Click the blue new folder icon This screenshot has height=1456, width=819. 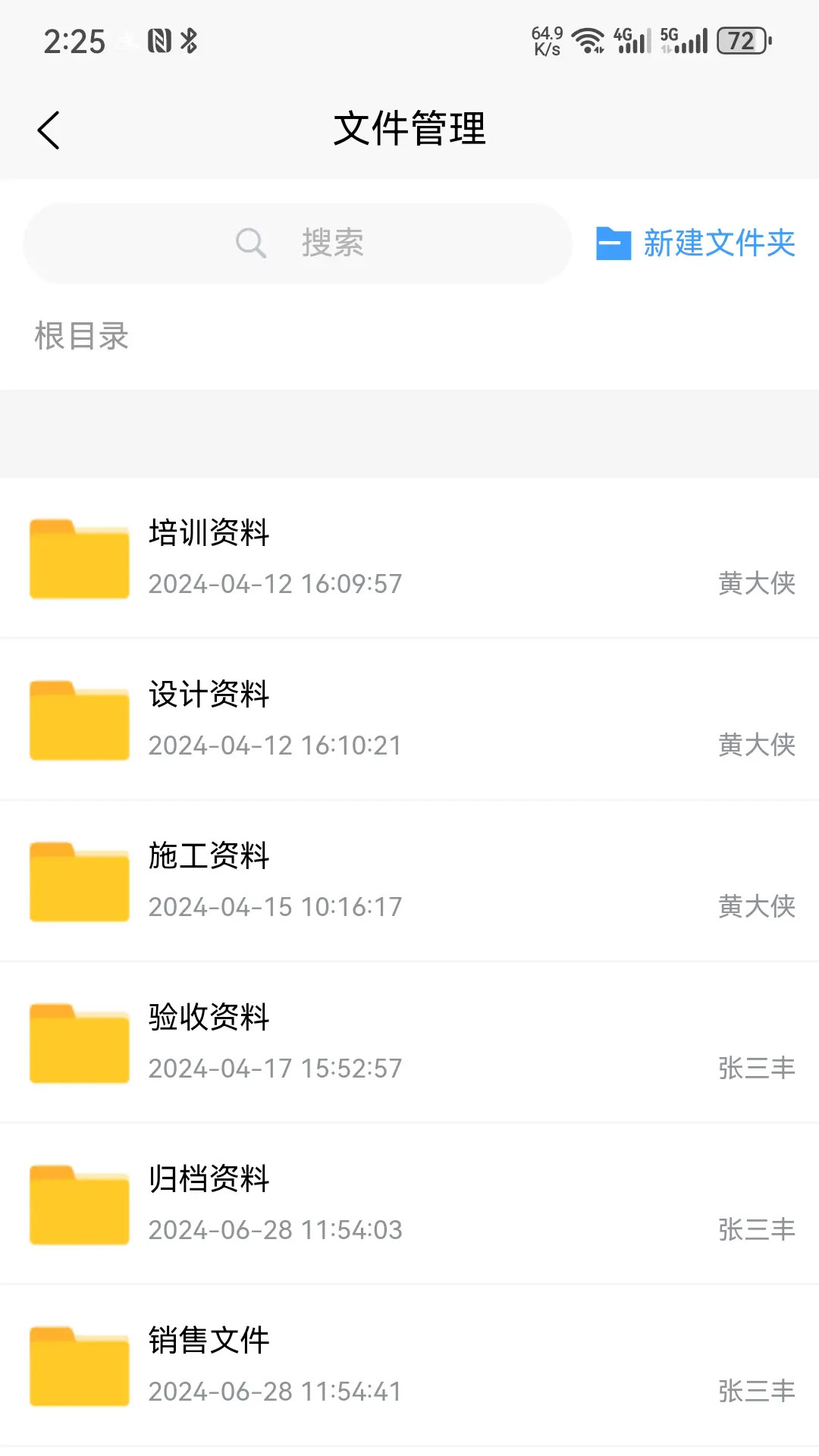[612, 243]
